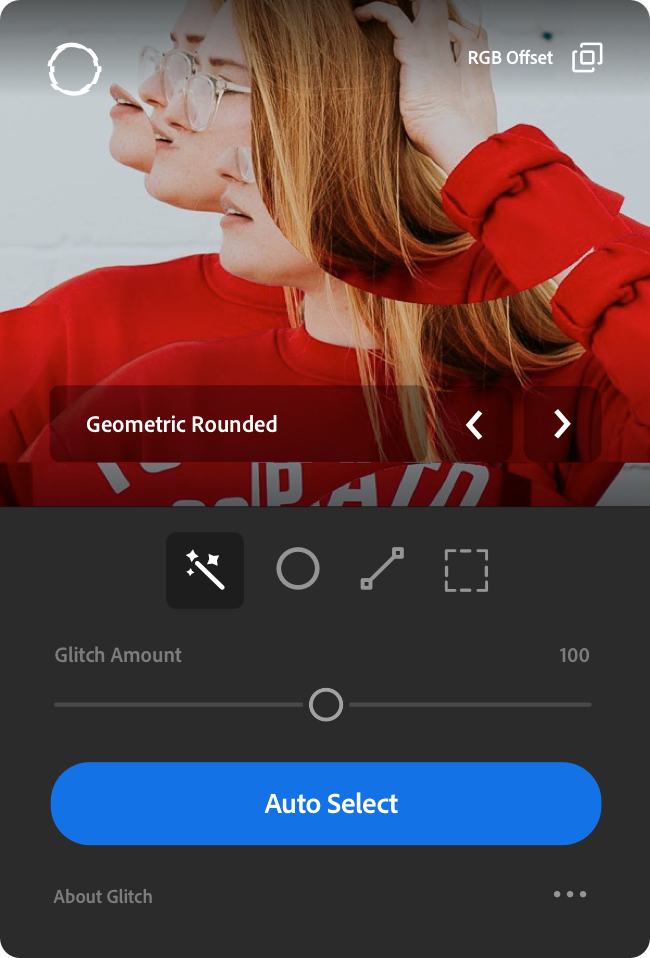Open About Glitch info
This screenshot has width=650, height=958.
pyautogui.click(x=103, y=896)
